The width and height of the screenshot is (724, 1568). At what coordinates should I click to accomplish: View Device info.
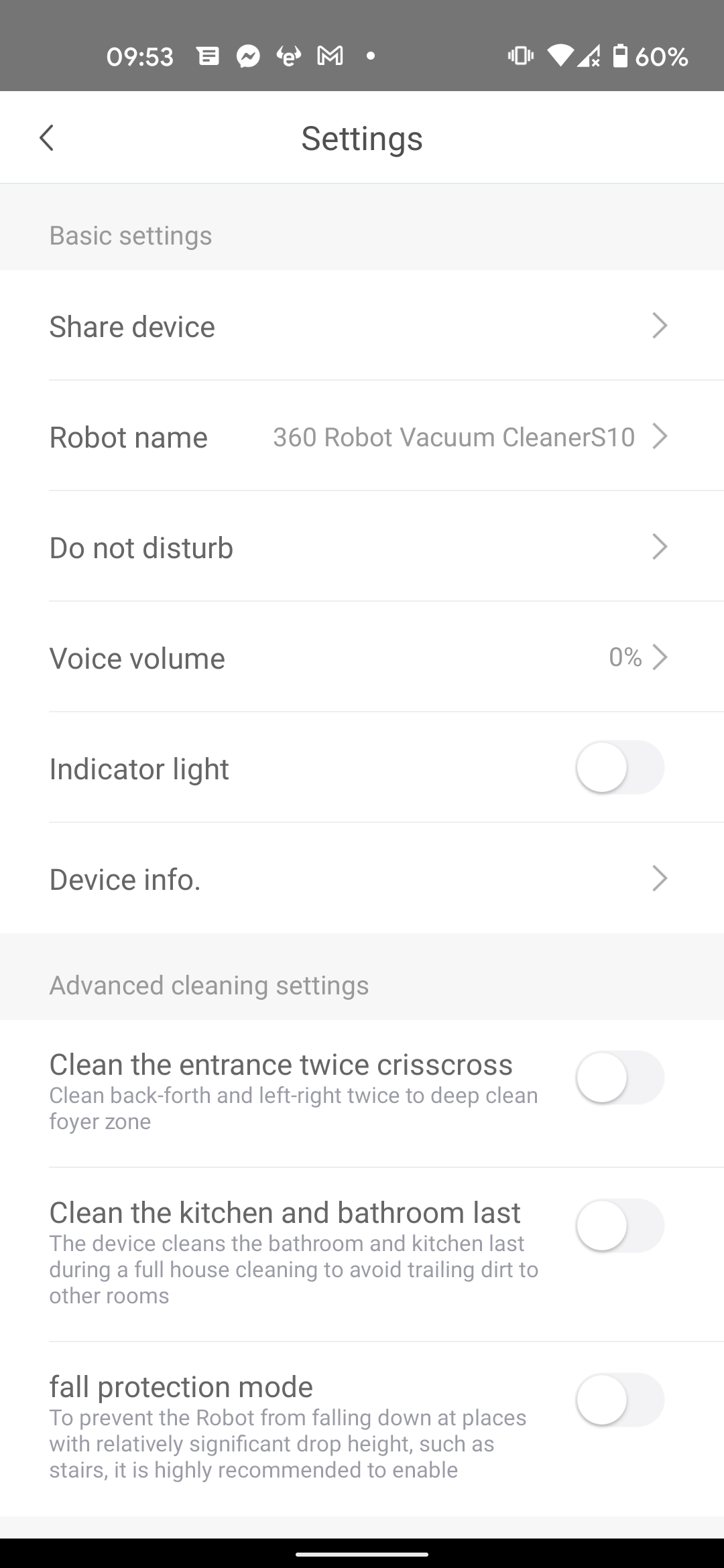click(x=362, y=878)
